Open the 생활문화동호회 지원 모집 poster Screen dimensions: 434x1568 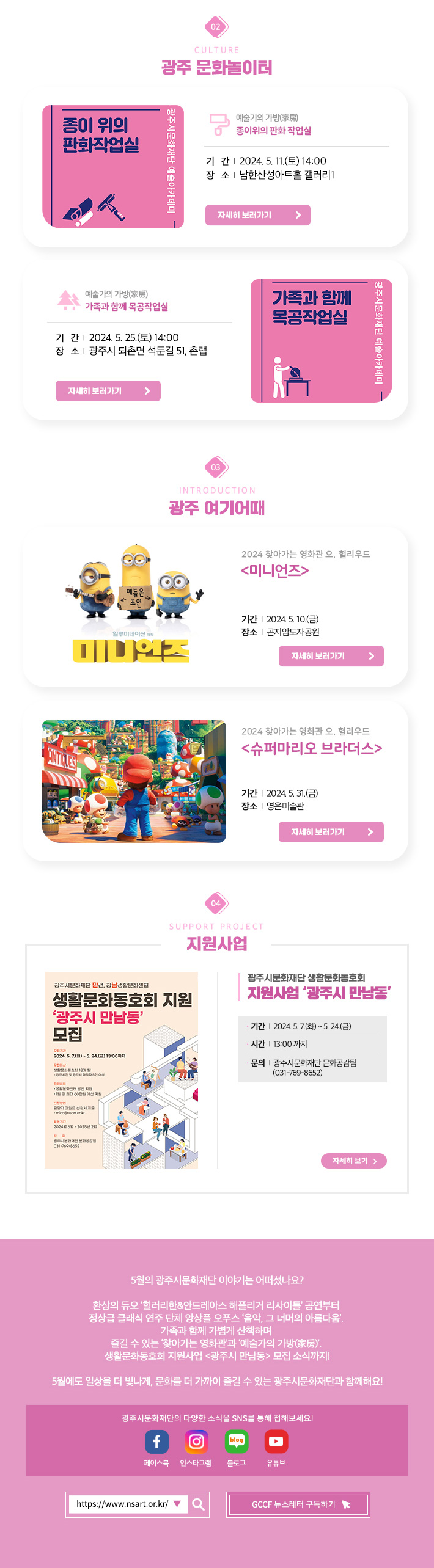coord(121,1070)
